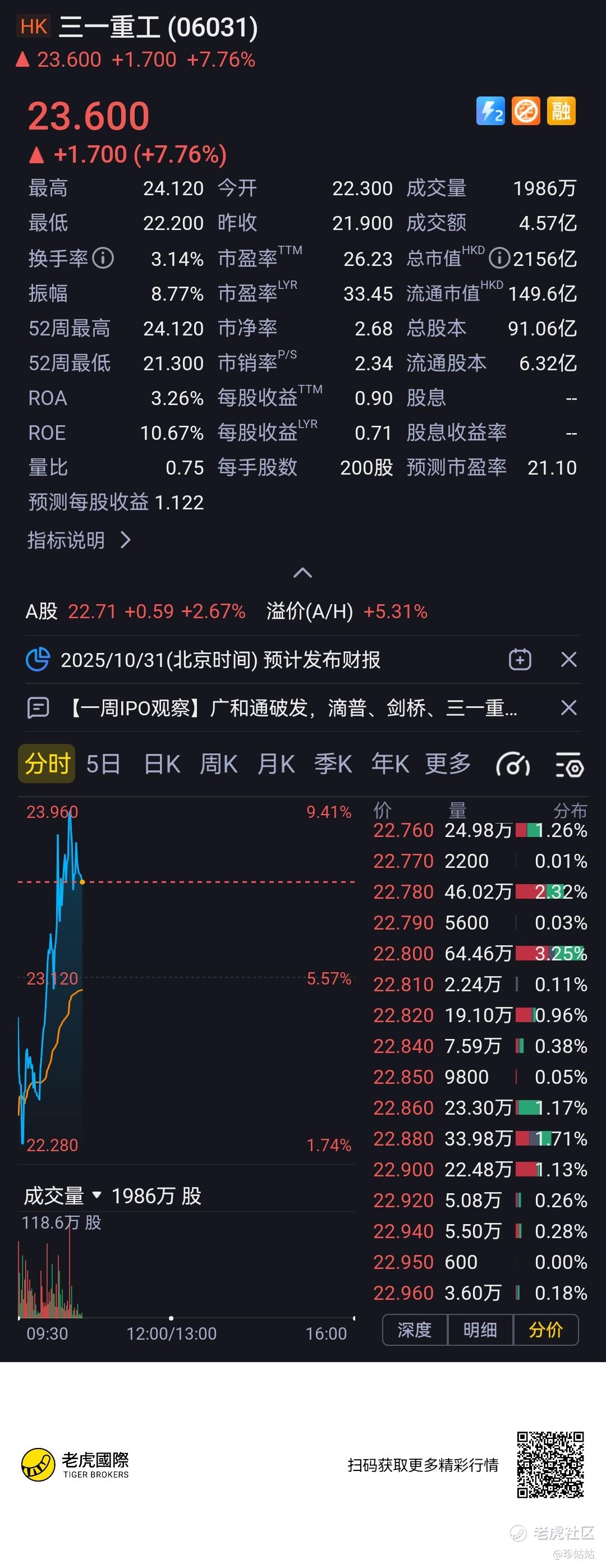Tap 更多 for more chart periods
The height and width of the screenshot is (1568, 606).
[448, 764]
